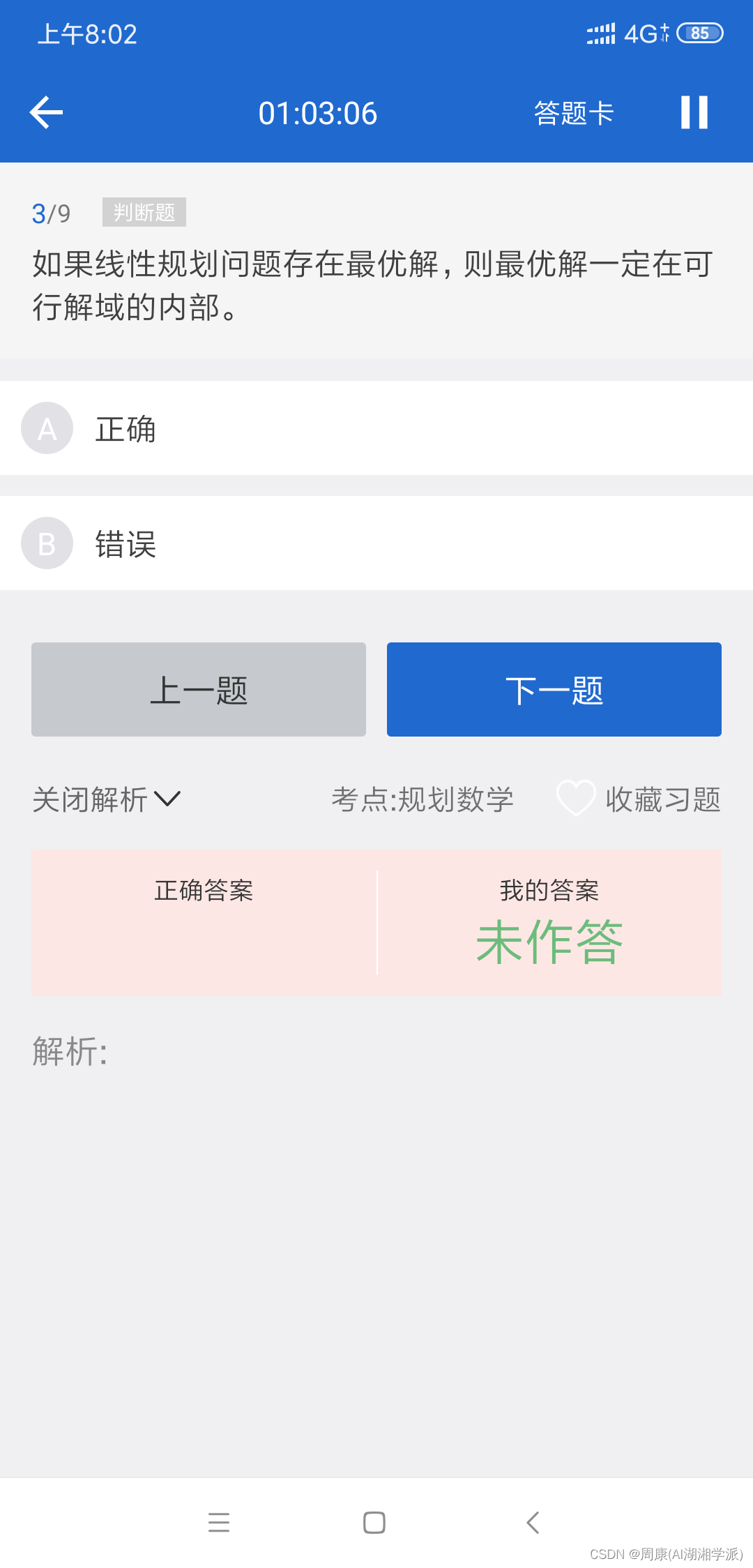Image resolution: width=753 pixels, height=1568 pixels.
Task: Click the back arrow to exit the quiz
Action: click(x=45, y=112)
